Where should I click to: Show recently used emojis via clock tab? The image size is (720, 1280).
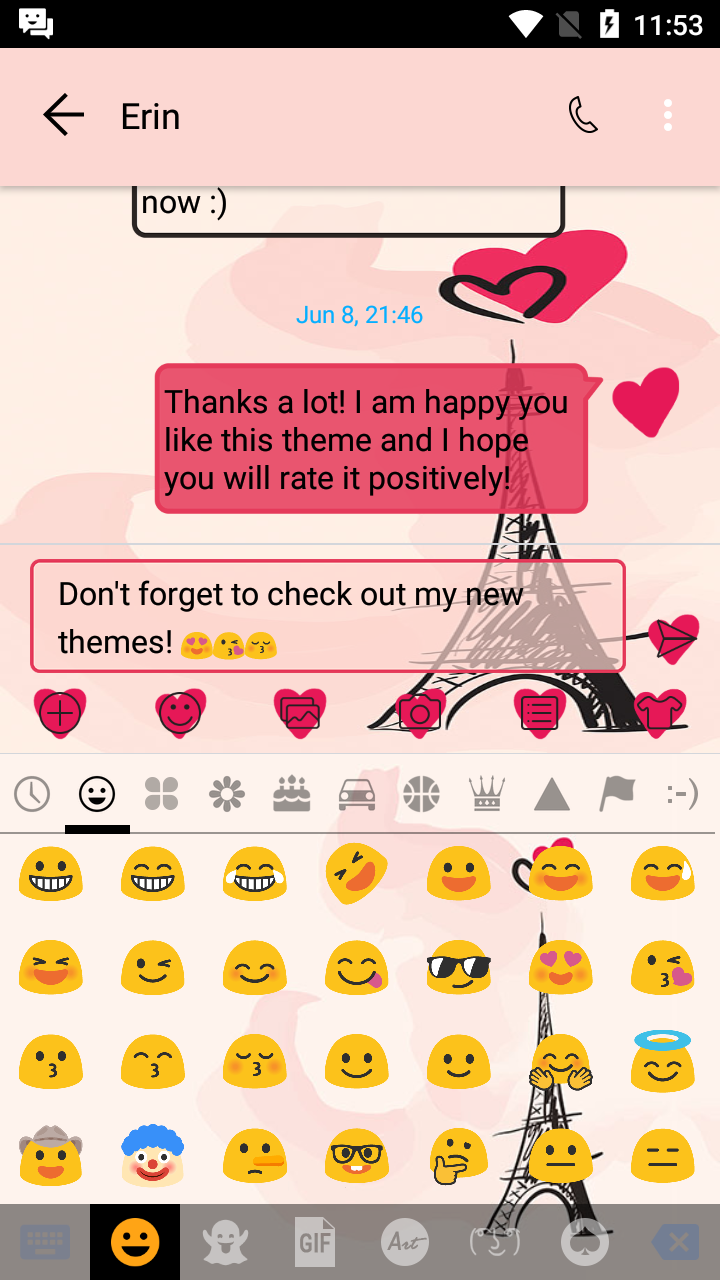coord(31,793)
